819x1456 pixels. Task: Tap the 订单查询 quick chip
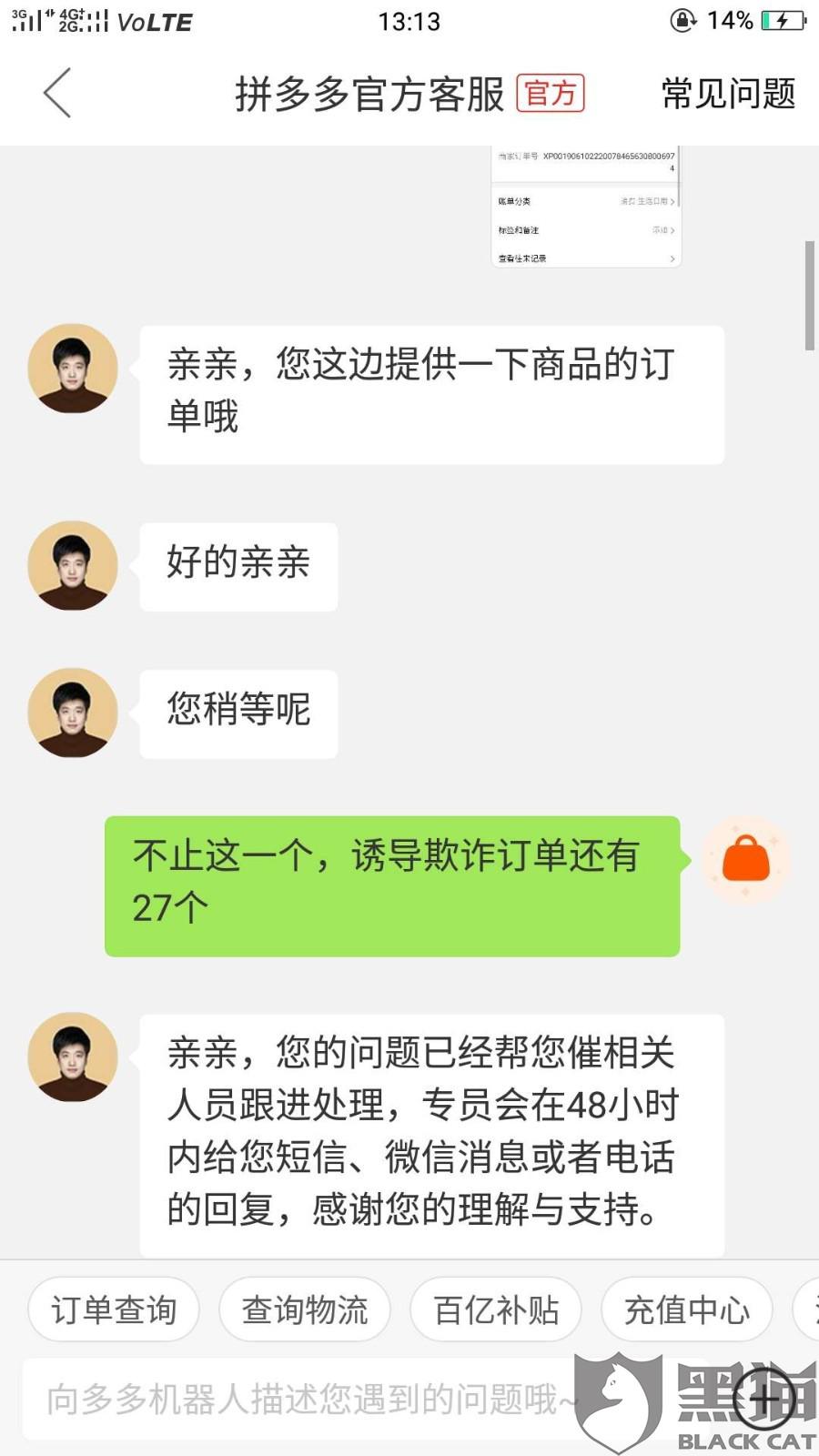point(114,1309)
